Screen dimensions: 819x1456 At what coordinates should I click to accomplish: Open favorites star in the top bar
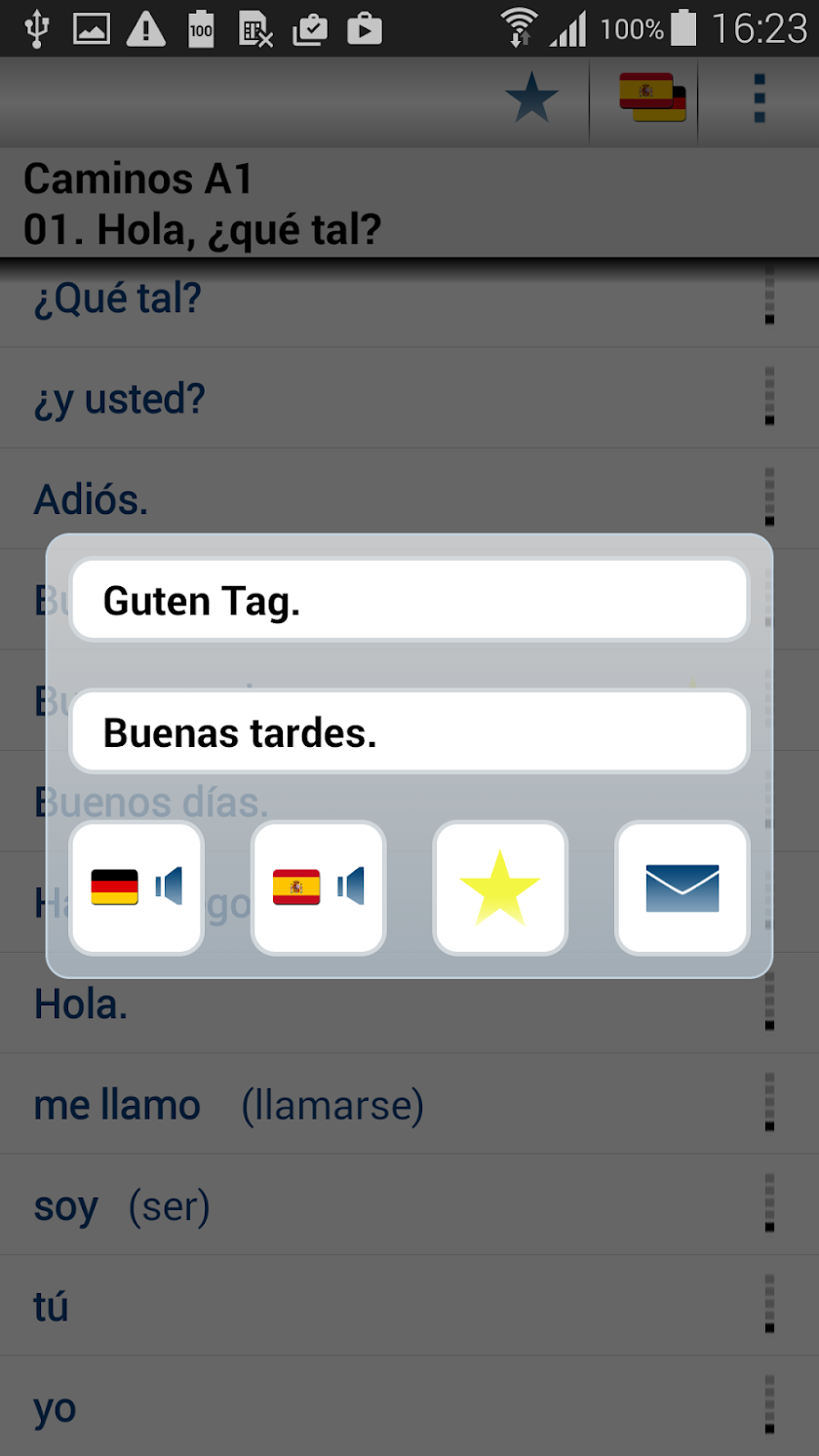531,100
